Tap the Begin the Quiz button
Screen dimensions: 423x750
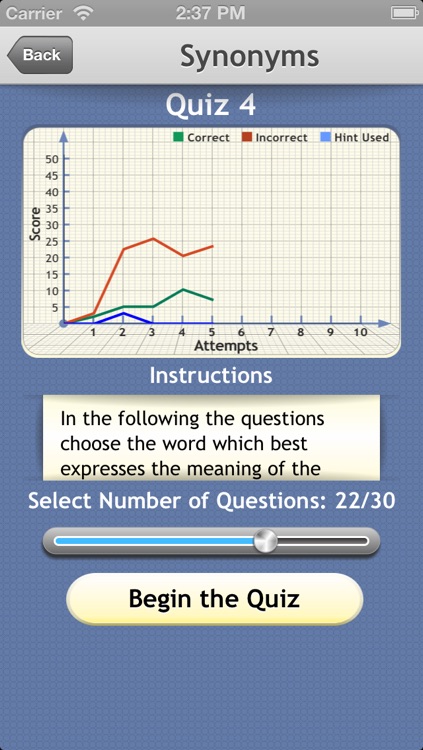point(214,599)
